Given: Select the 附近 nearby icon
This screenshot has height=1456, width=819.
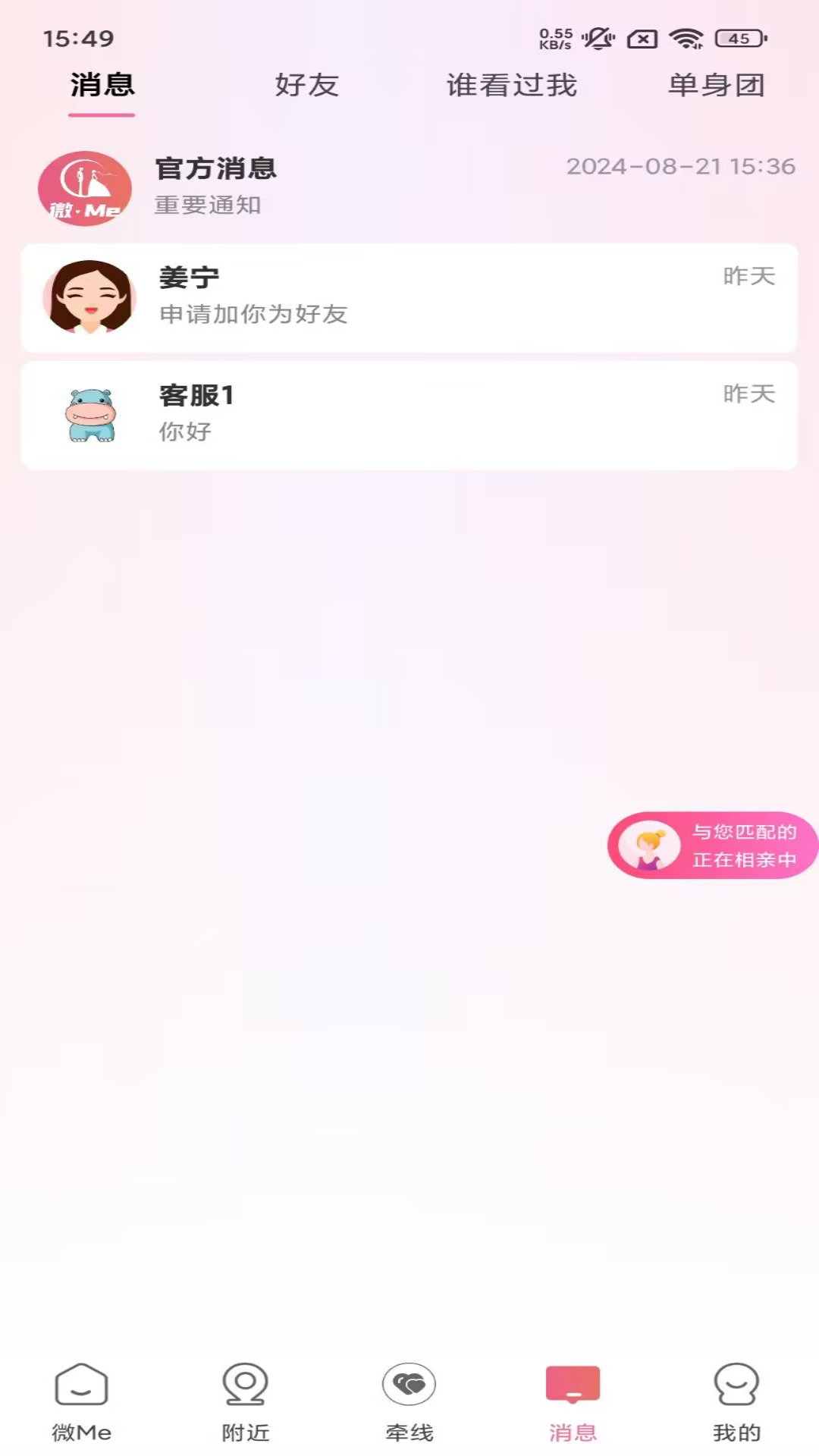Looking at the screenshot, I should point(243,1395).
